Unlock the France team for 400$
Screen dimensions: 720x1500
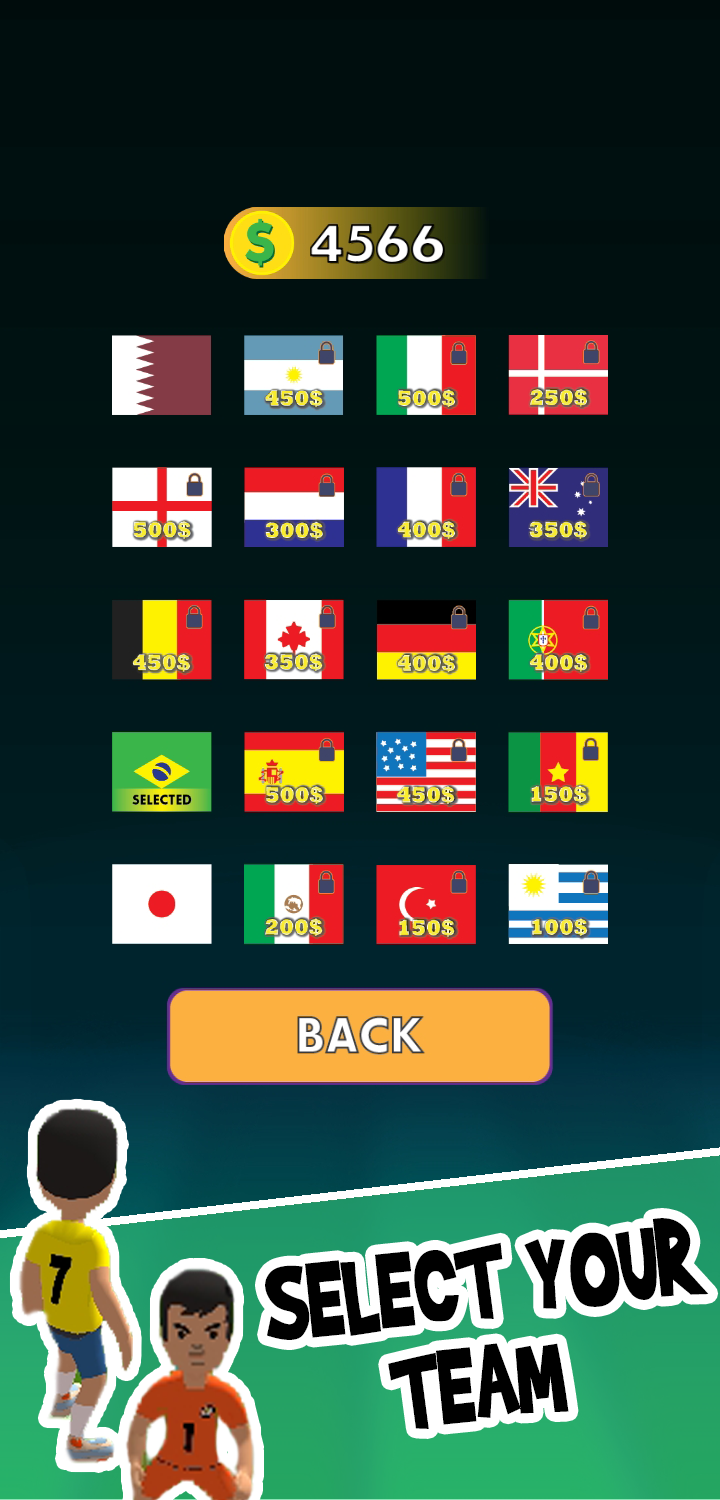click(426, 507)
